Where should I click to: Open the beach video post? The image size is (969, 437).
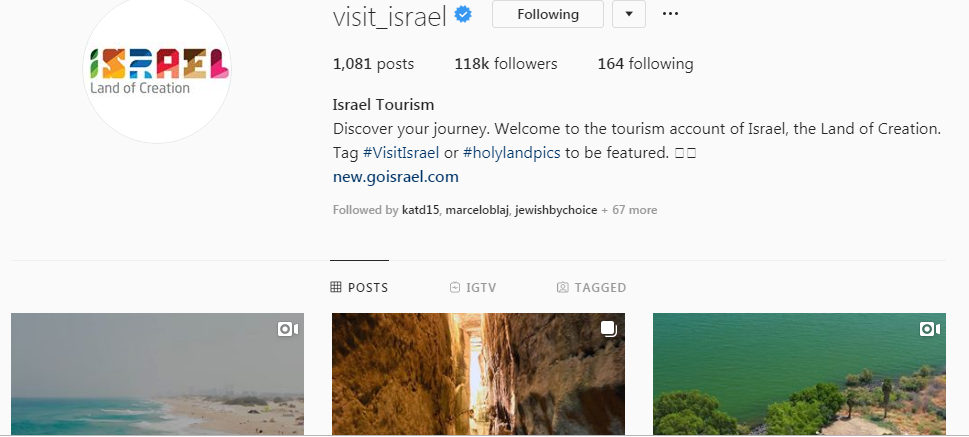tap(157, 375)
